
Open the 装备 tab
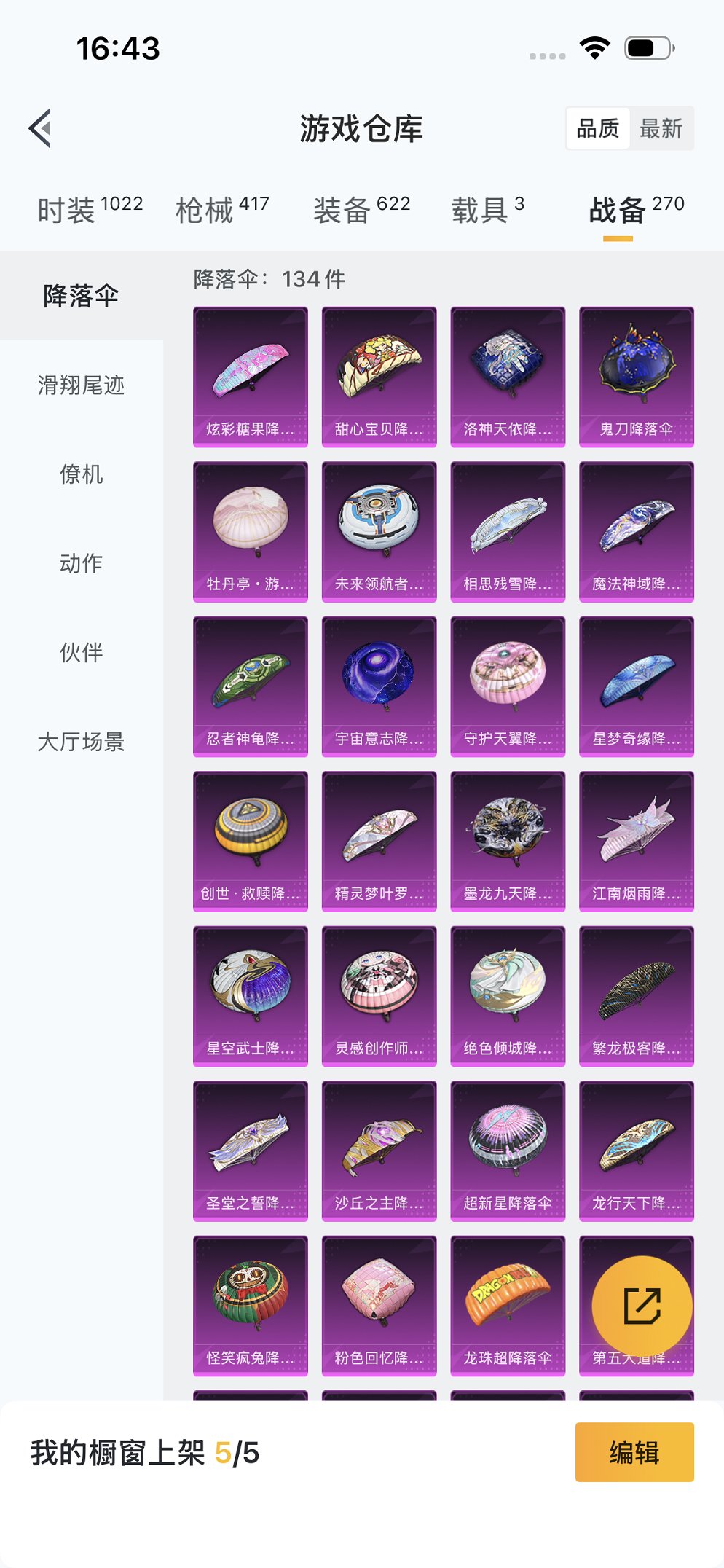pyautogui.click(x=361, y=210)
